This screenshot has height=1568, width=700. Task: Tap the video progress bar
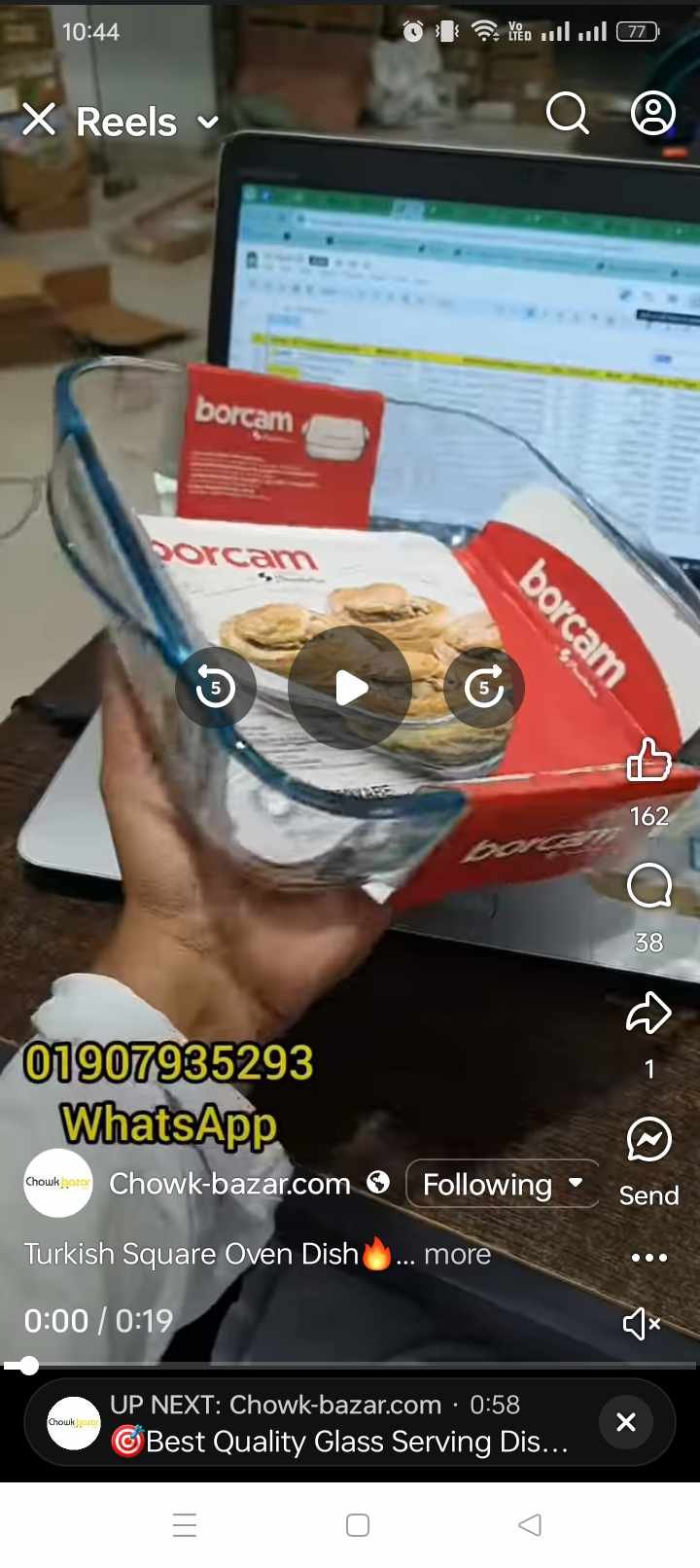point(350,1366)
